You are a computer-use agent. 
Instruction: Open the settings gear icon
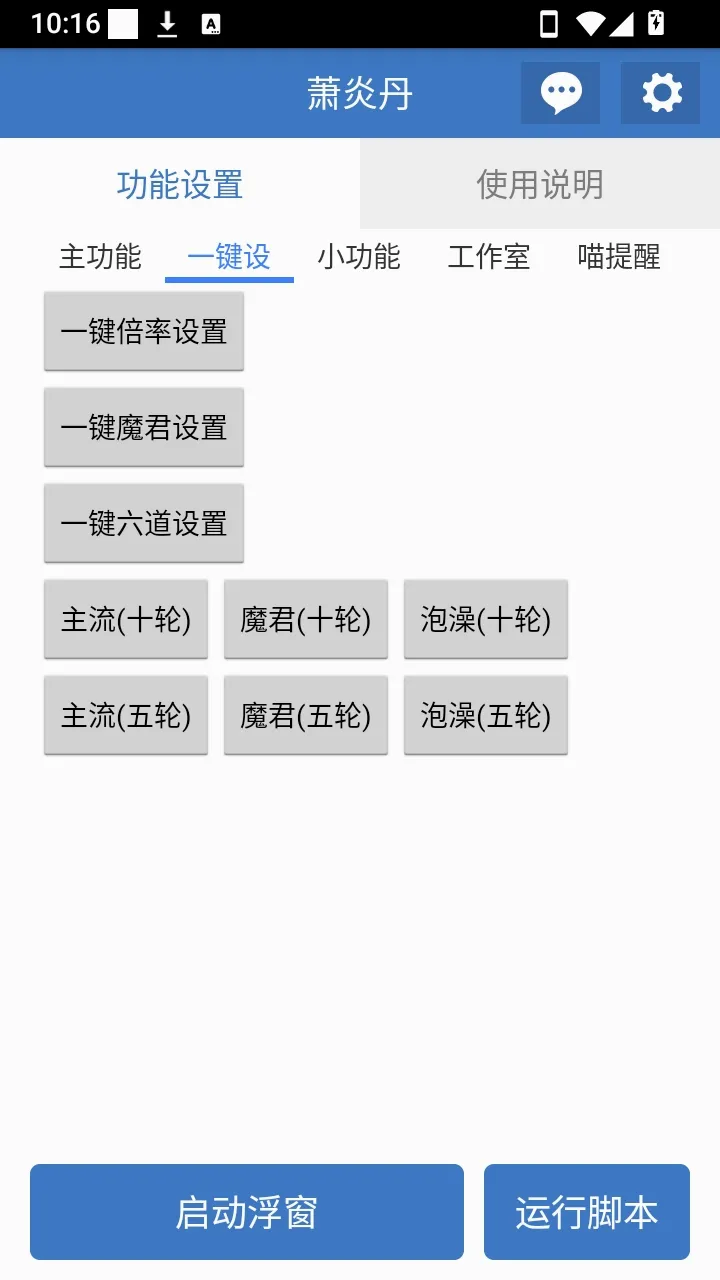(x=661, y=93)
